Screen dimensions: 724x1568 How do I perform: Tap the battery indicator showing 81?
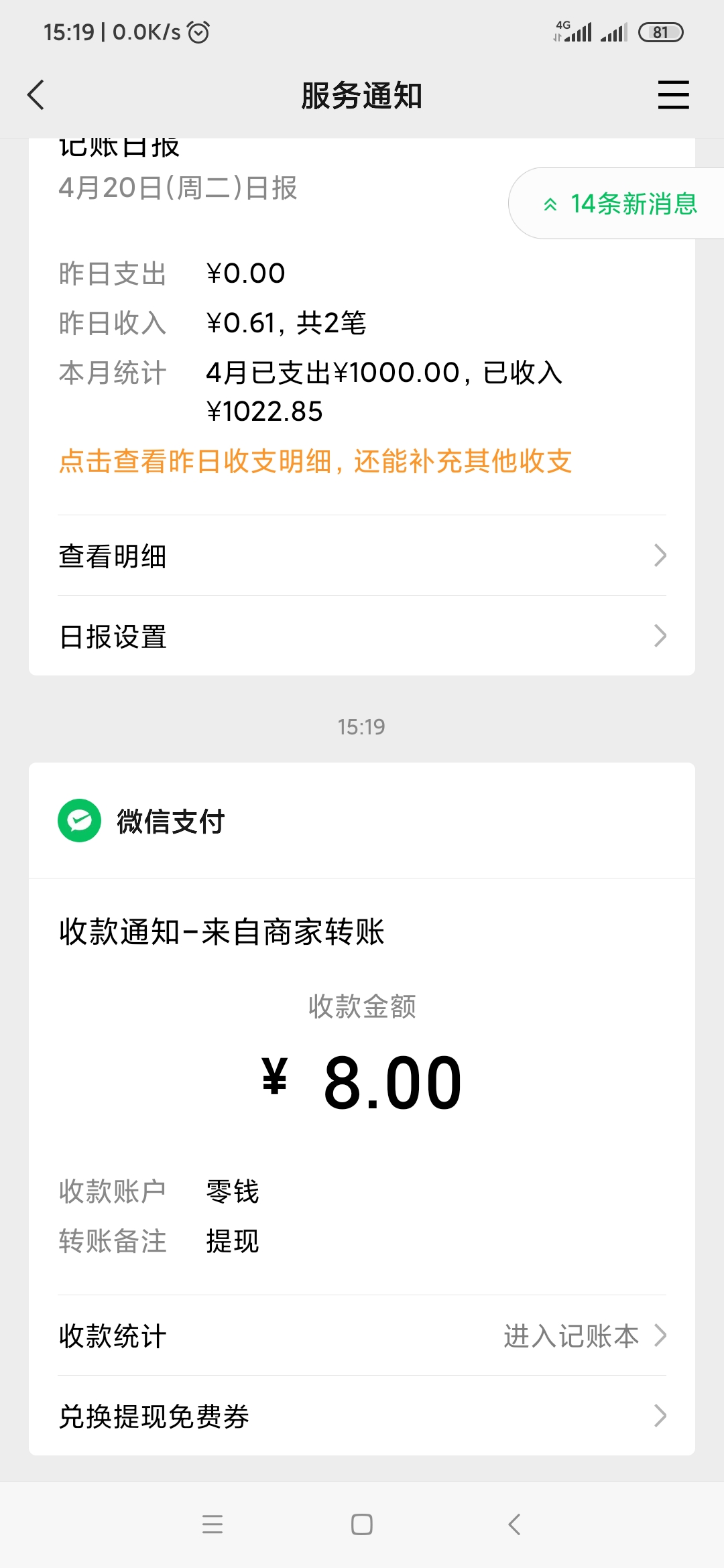coord(660,31)
